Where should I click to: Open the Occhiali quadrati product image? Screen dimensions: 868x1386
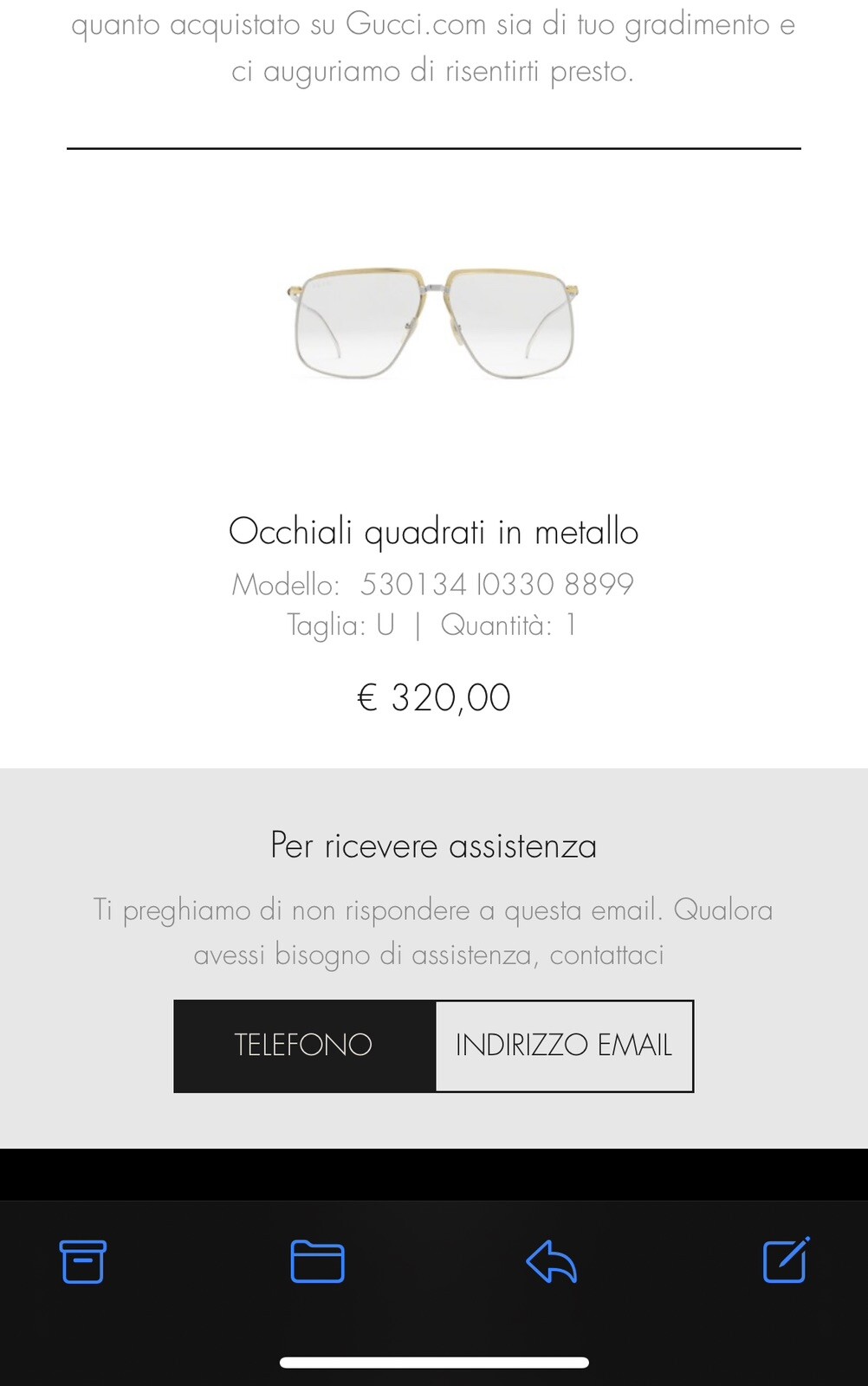[433, 323]
